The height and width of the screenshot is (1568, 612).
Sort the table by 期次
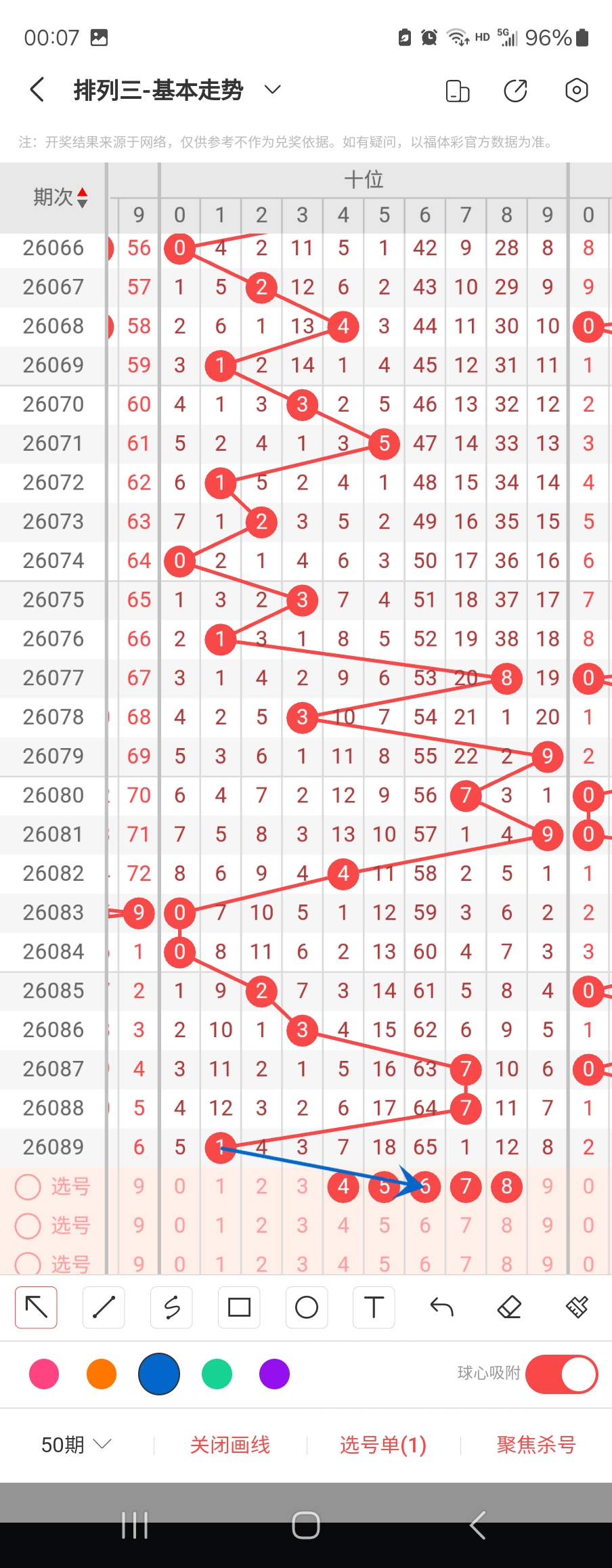click(x=61, y=197)
